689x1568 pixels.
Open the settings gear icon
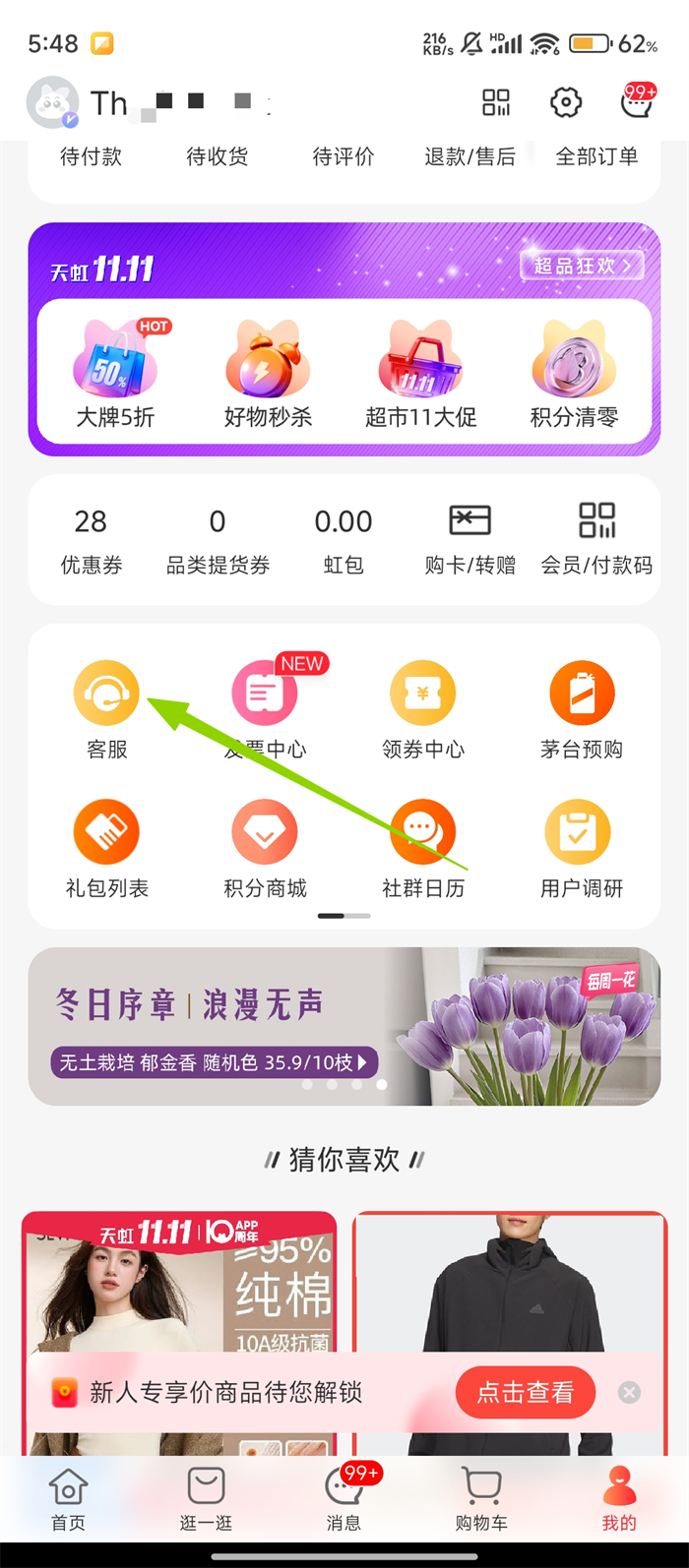(x=565, y=102)
